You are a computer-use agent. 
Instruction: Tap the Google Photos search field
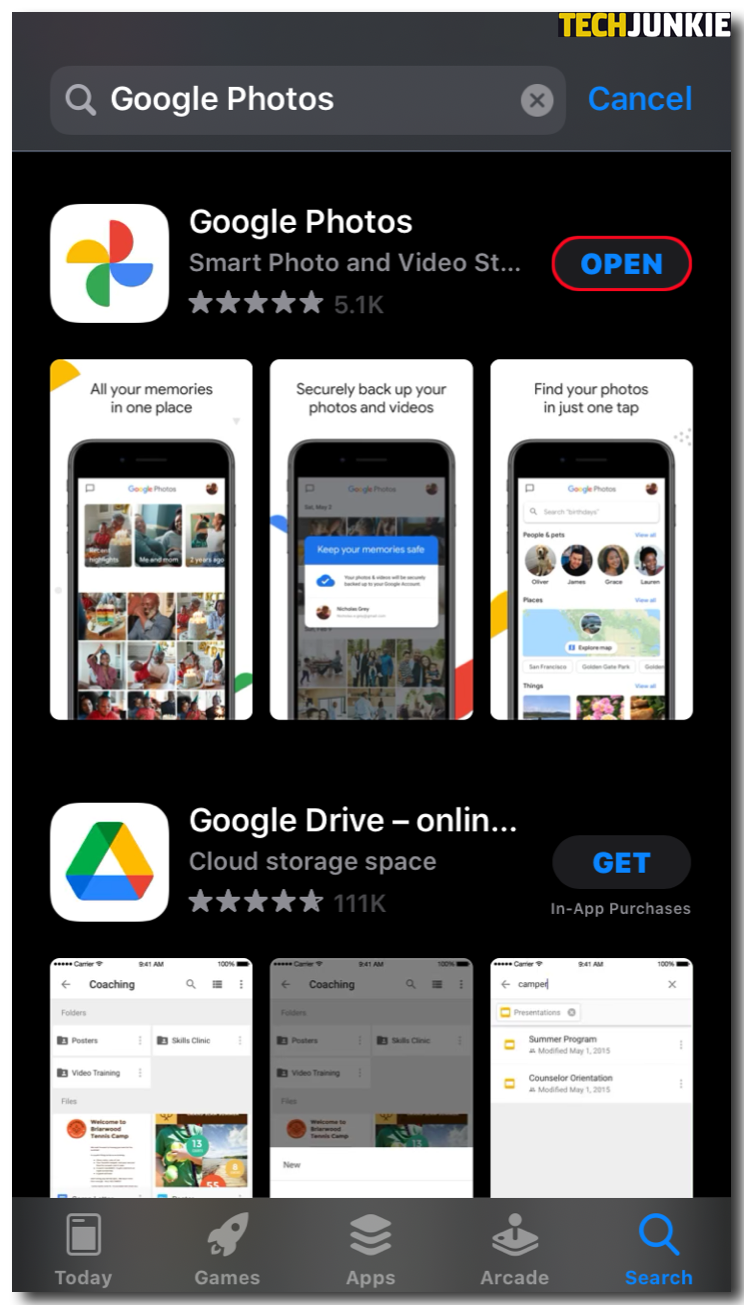tap(300, 100)
